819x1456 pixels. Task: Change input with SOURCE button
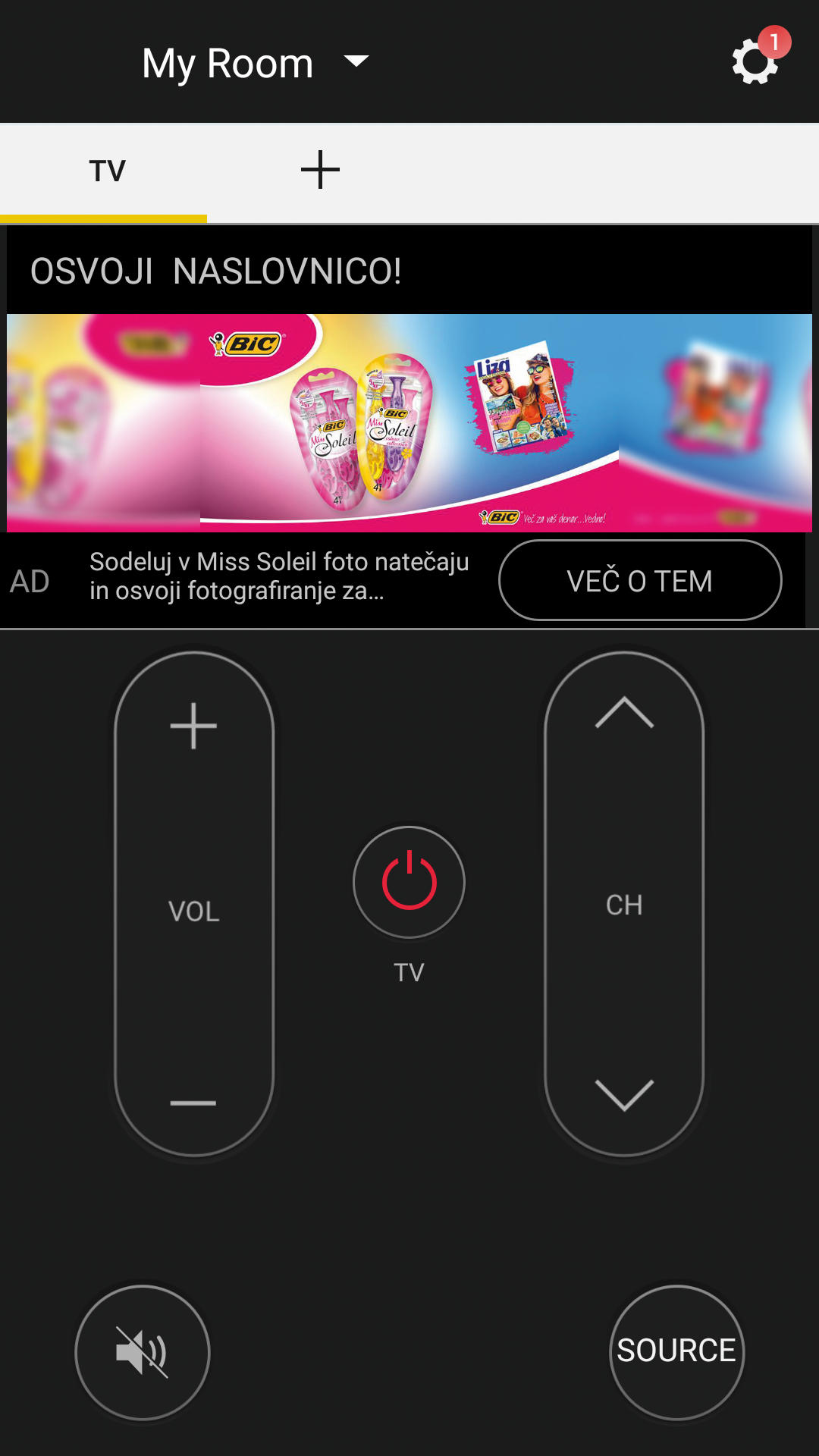click(676, 1351)
